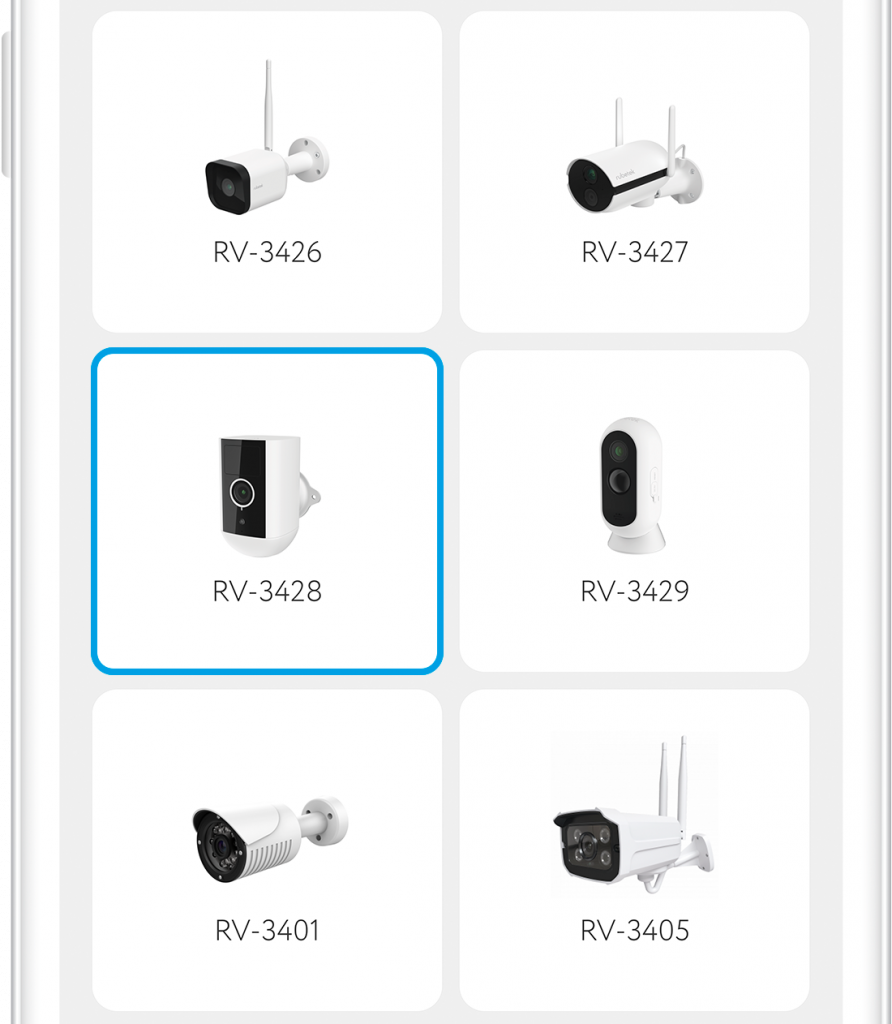Open the RV-3401 bullet camera card

(267, 850)
